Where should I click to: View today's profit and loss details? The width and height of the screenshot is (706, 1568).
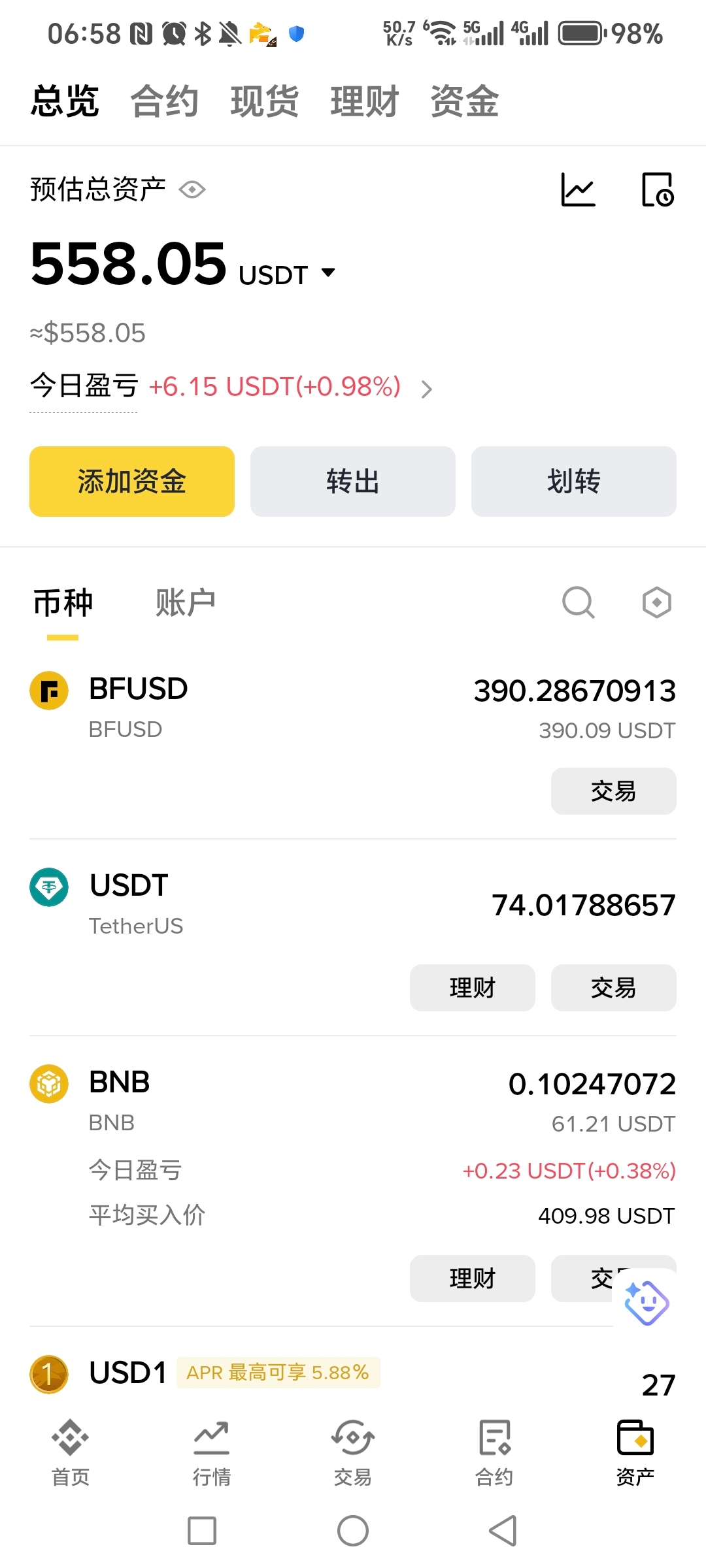tap(426, 389)
